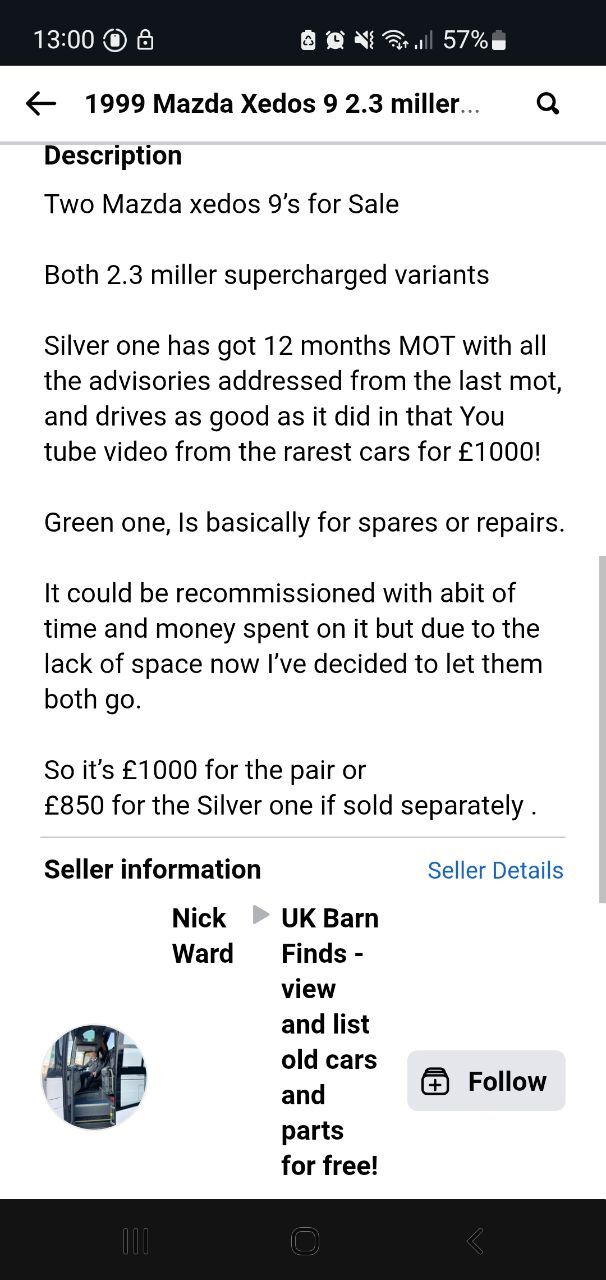Screen dimensions: 606x1280
Task: Open the Seller Details link
Action: click(x=495, y=870)
